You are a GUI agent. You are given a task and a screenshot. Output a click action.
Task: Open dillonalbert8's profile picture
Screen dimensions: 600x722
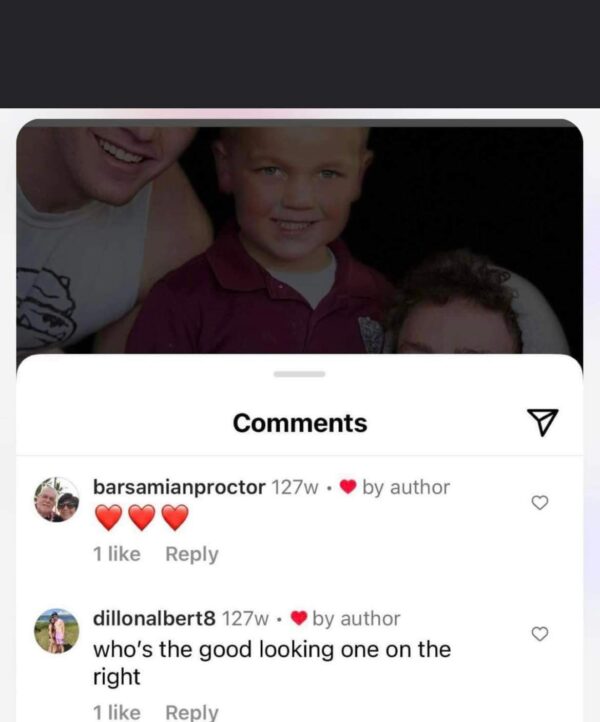[56, 631]
